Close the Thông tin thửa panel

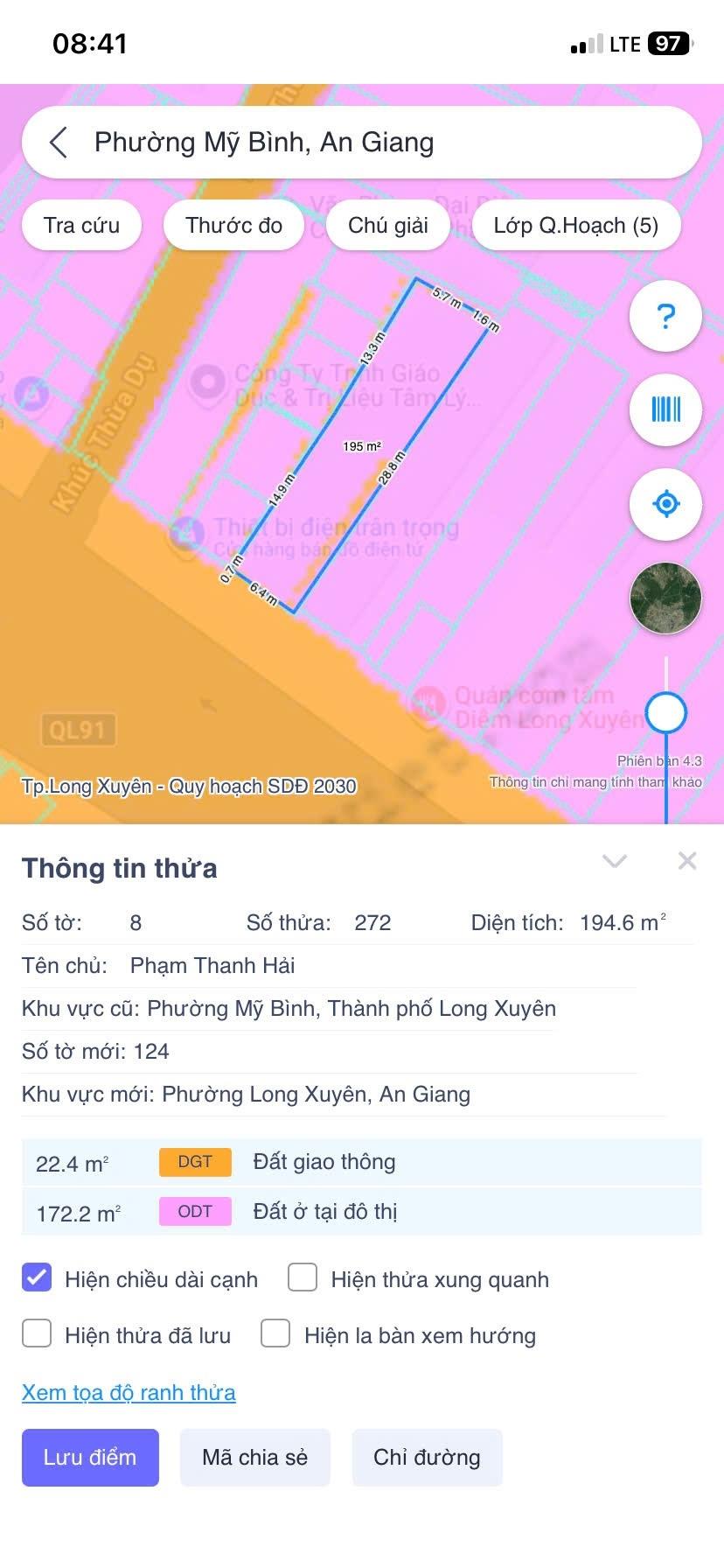click(x=687, y=861)
